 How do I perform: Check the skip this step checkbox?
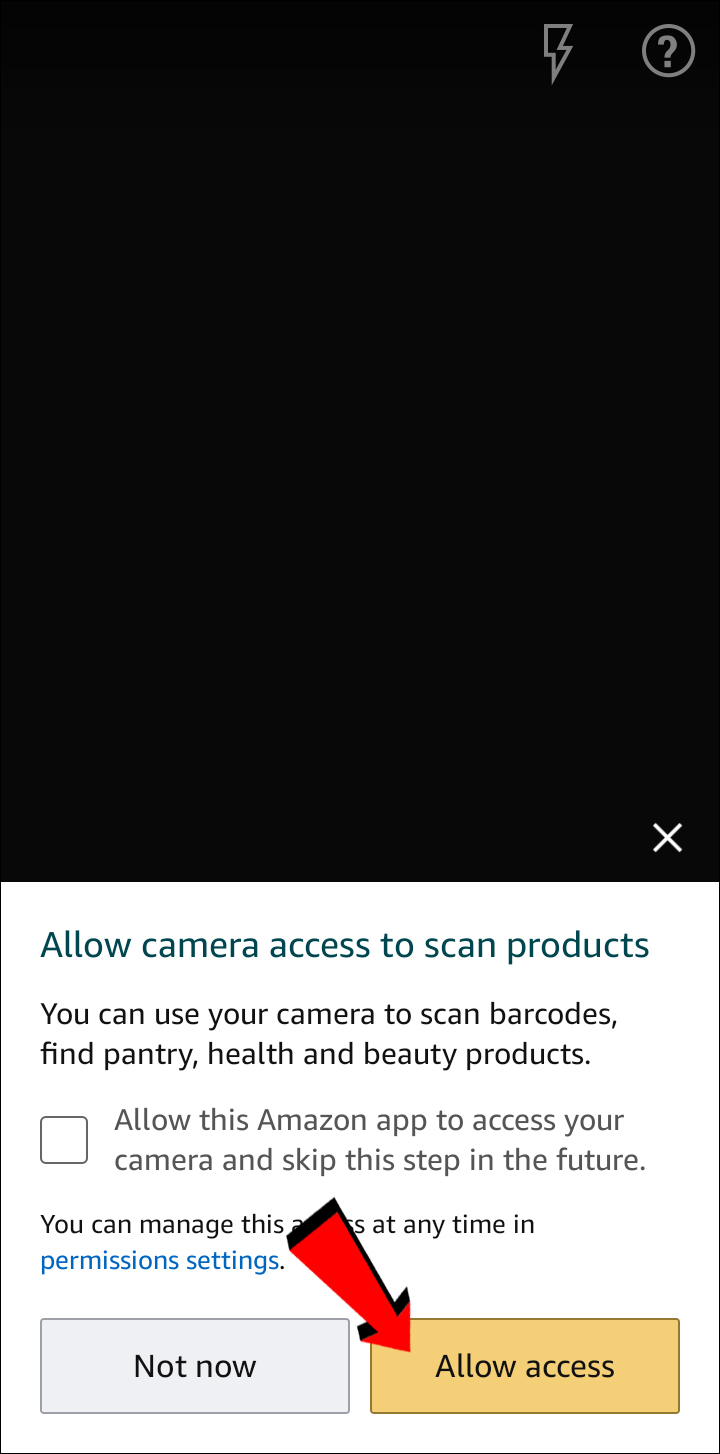point(64,1140)
